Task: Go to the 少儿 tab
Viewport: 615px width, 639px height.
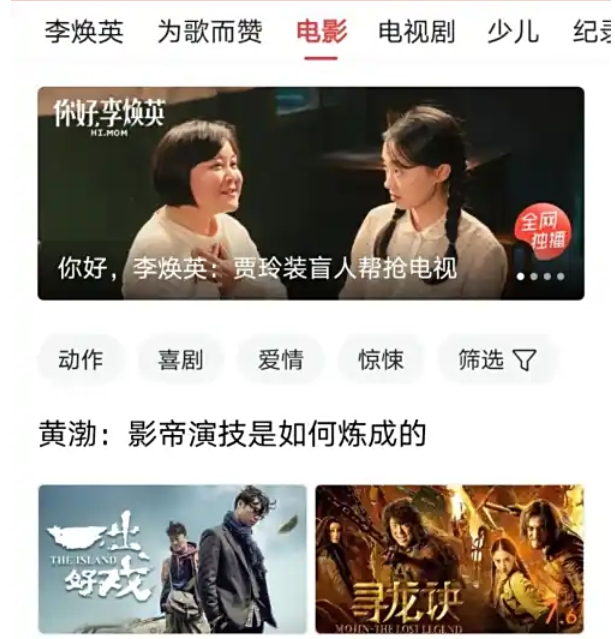Action: click(513, 32)
